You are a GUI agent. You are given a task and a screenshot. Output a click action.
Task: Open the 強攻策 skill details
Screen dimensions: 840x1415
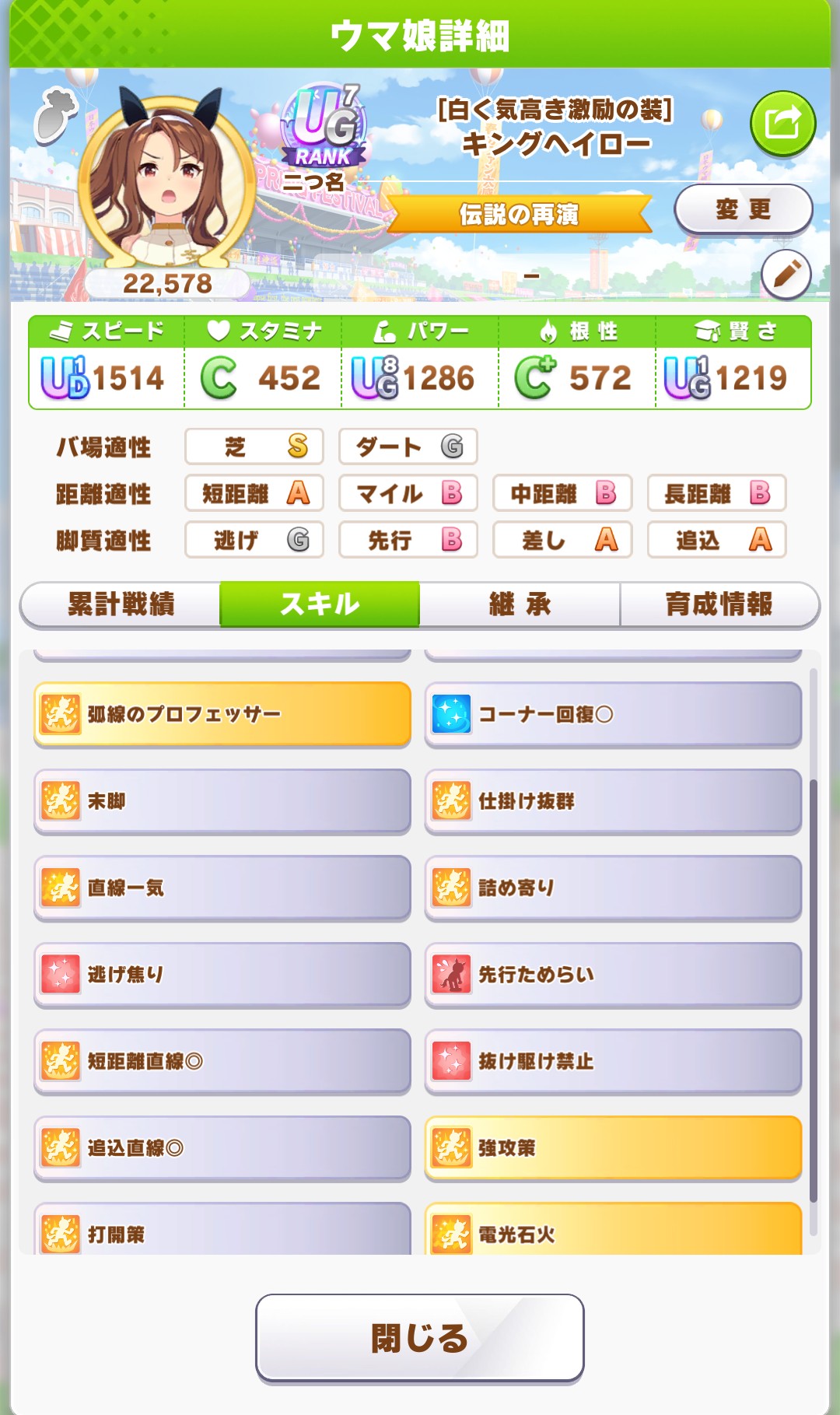coord(613,1148)
